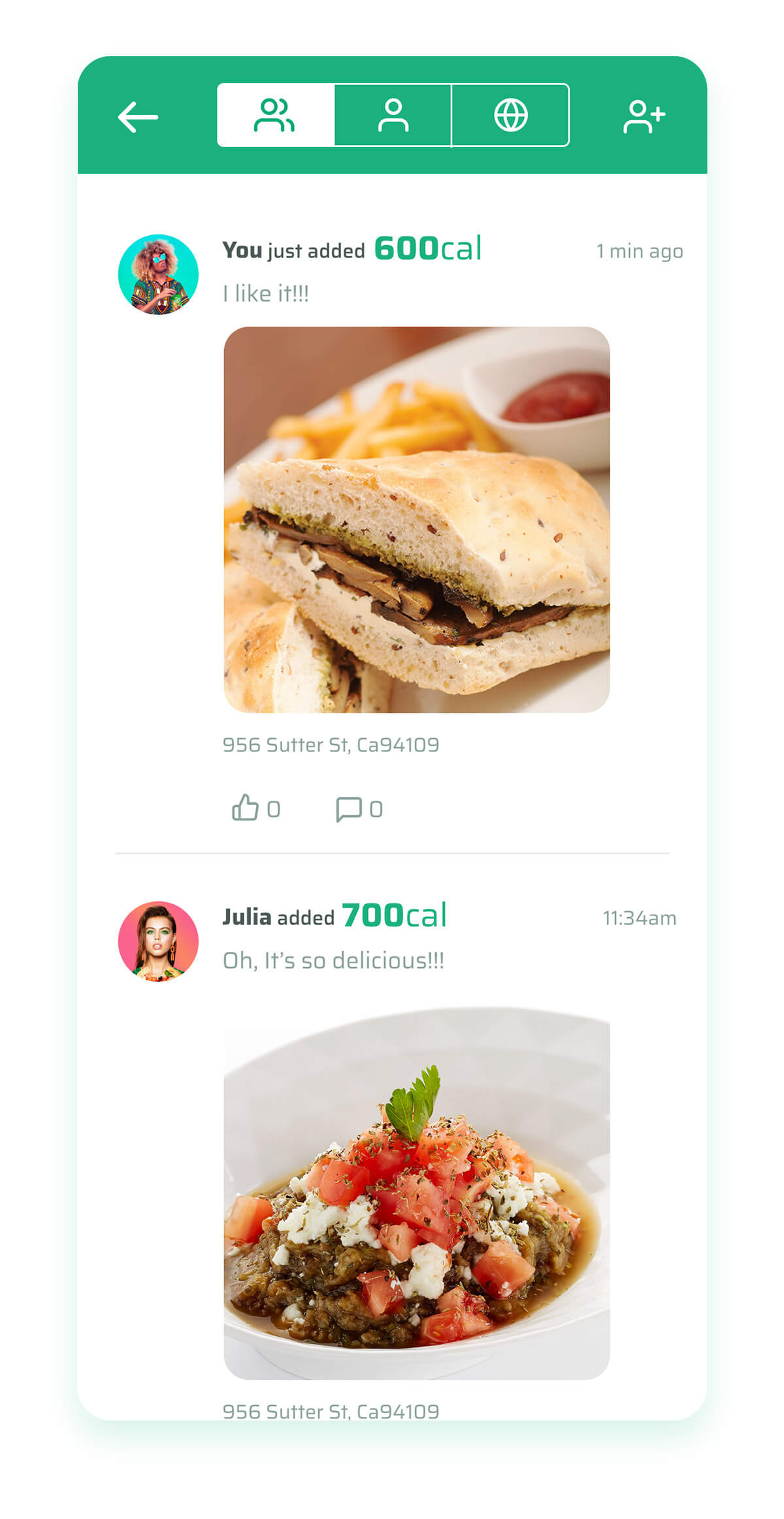Switch to the personal profile tab
Screen dimensions: 784x1519
[393, 115]
